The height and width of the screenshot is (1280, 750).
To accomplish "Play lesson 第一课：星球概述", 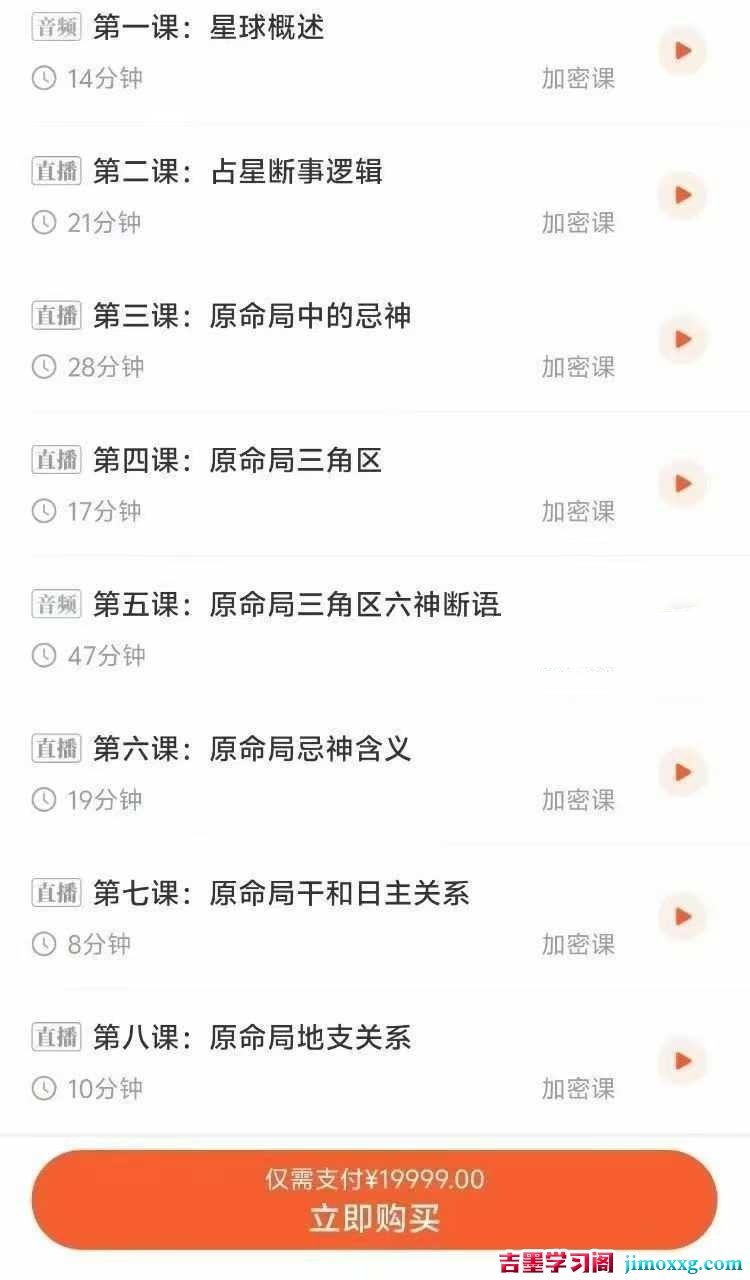I will click(x=683, y=51).
